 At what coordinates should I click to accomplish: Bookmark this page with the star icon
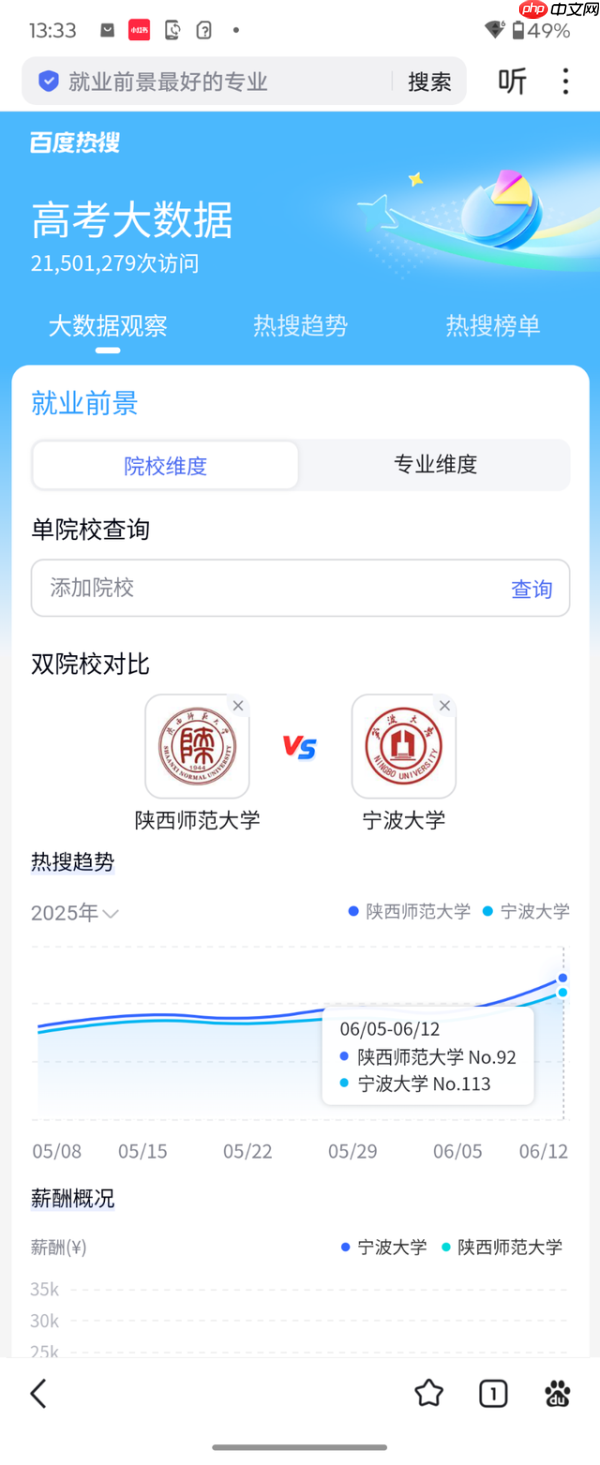(x=429, y=1393)
